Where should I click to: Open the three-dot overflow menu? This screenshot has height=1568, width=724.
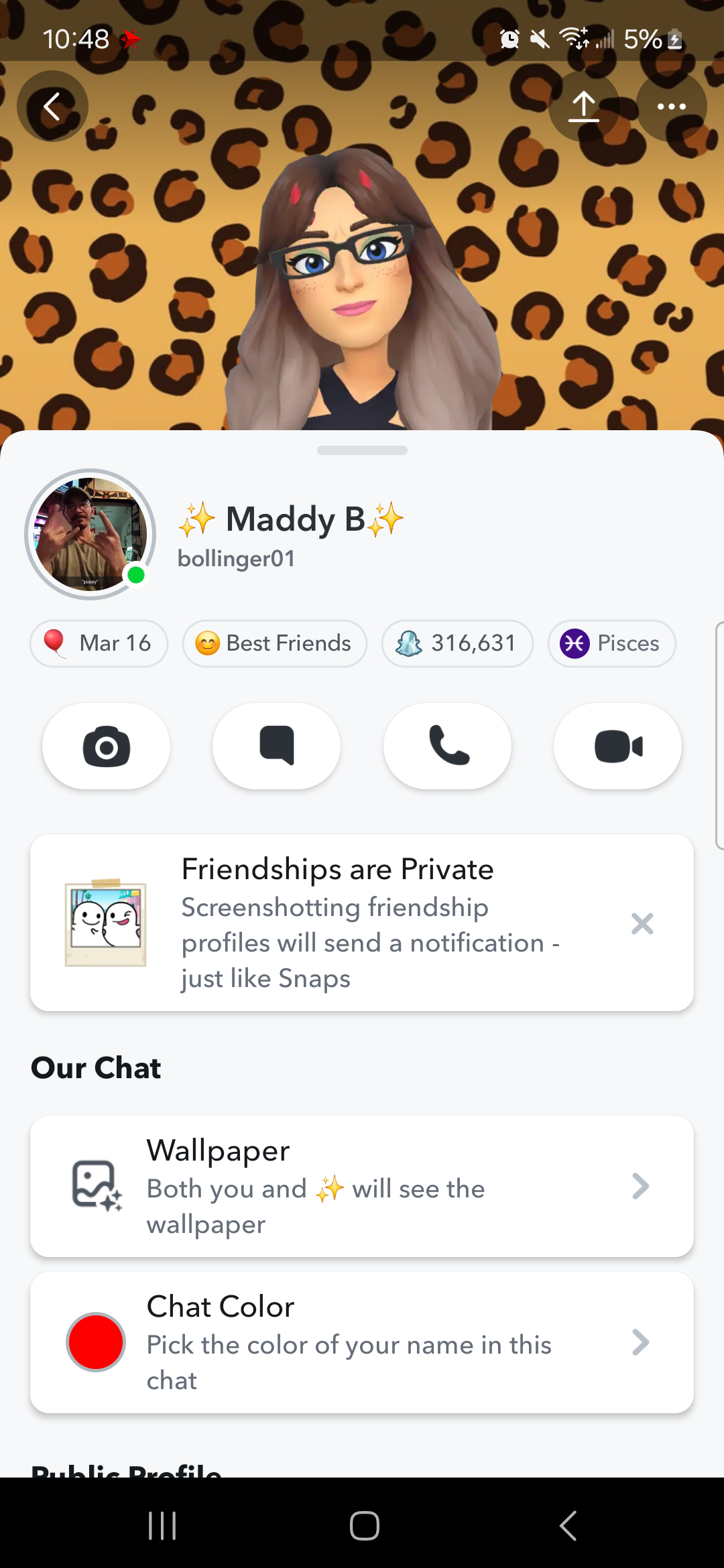coord(671,107)
